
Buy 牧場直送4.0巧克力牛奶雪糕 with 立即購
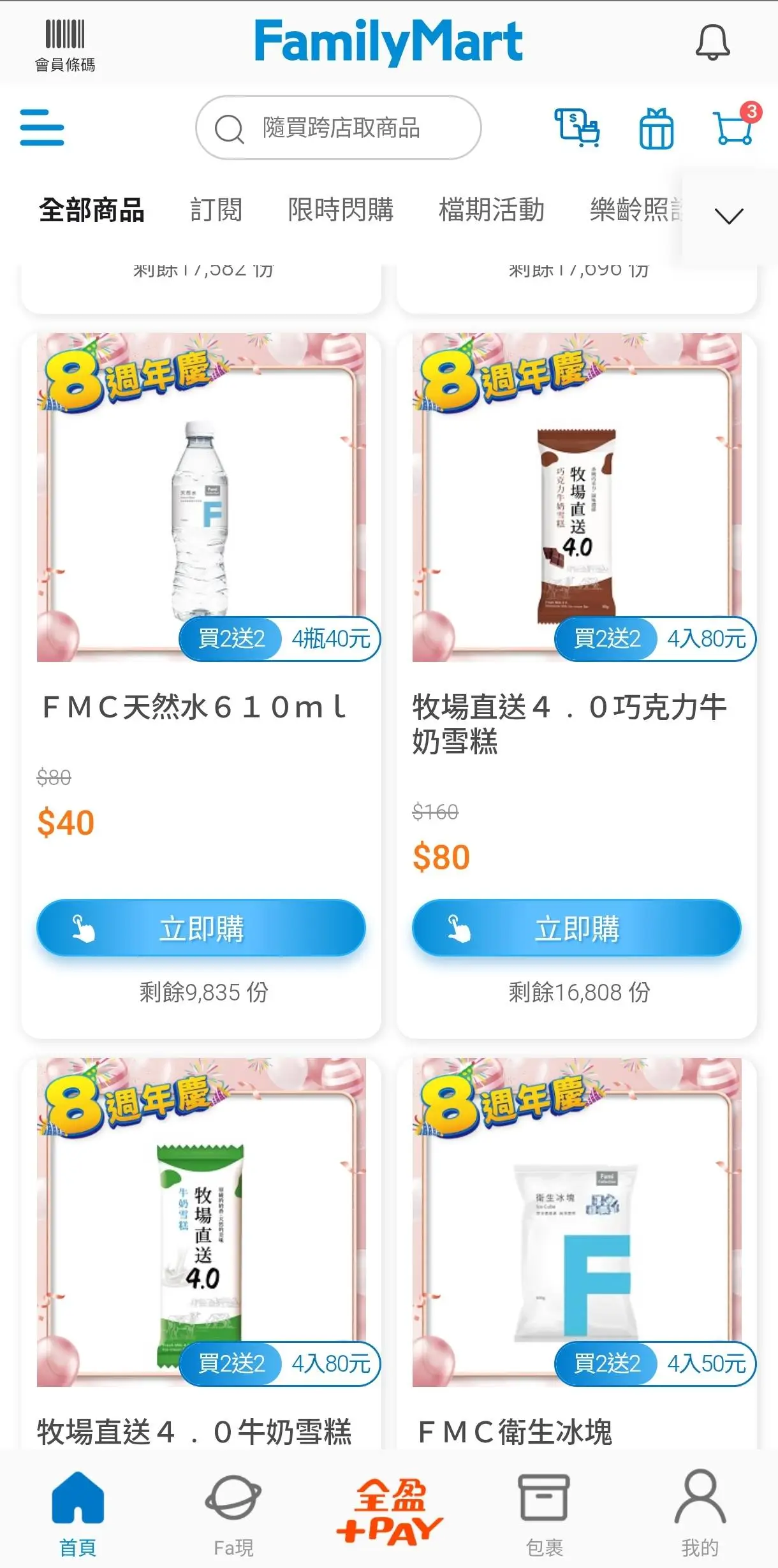(576, 928)
